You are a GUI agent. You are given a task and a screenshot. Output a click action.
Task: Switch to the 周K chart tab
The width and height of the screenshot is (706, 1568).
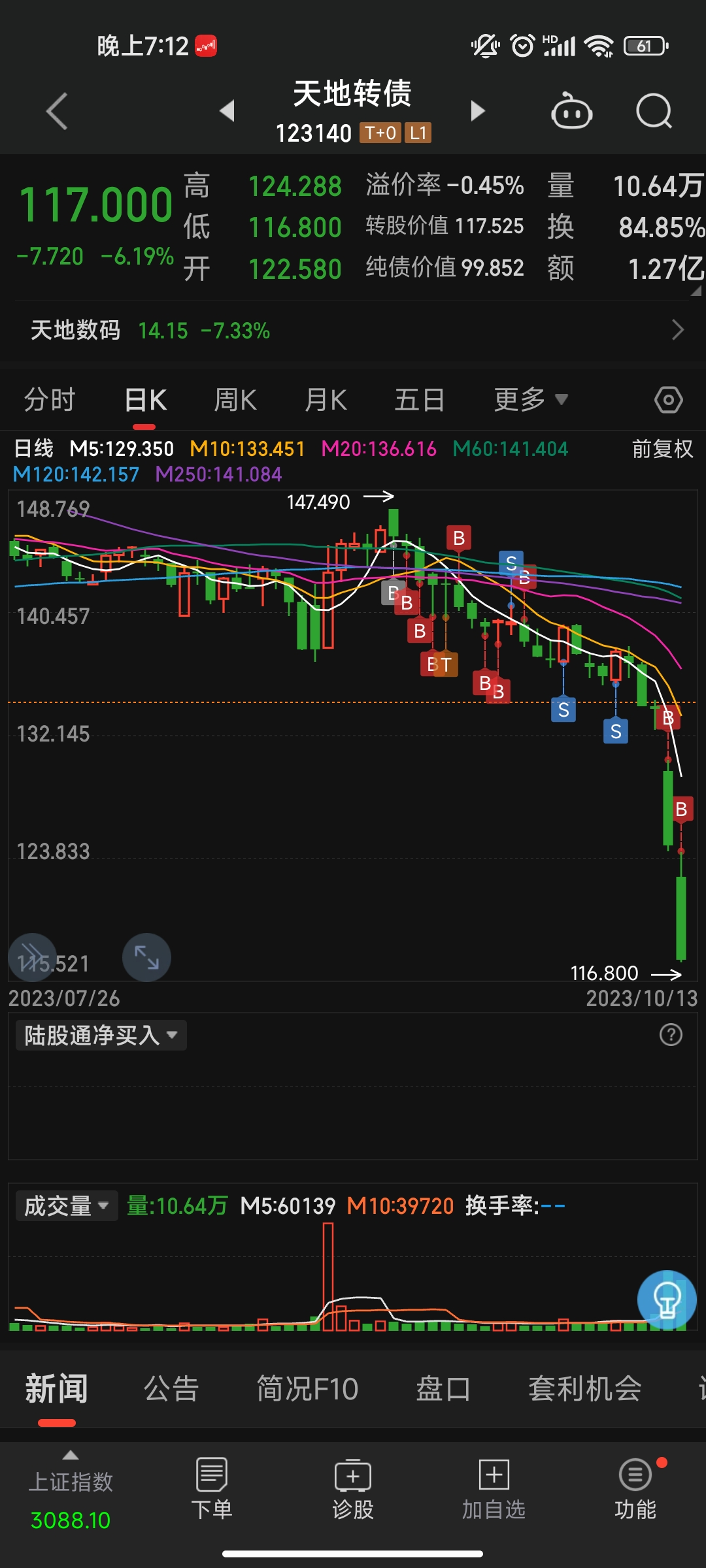235,400
